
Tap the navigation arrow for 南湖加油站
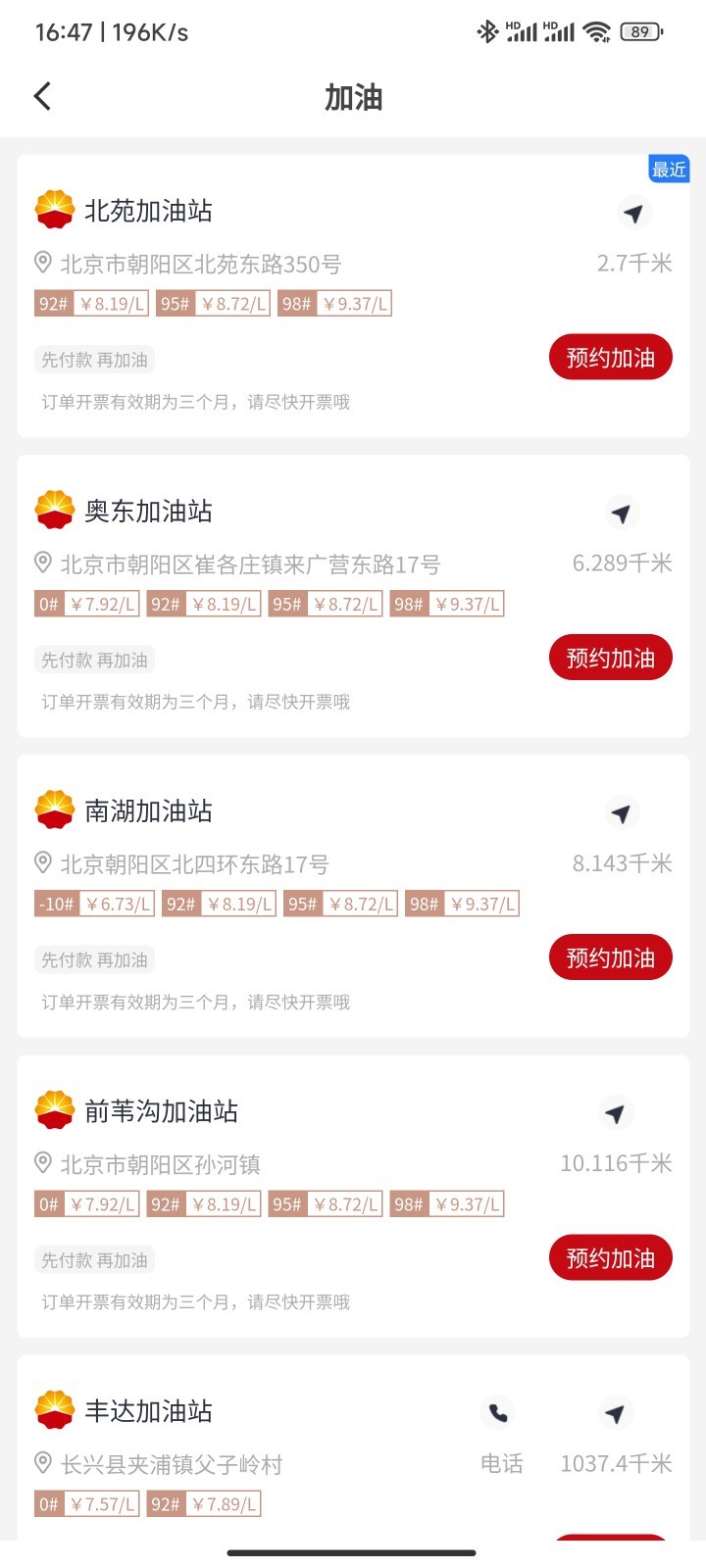(624, 812)
